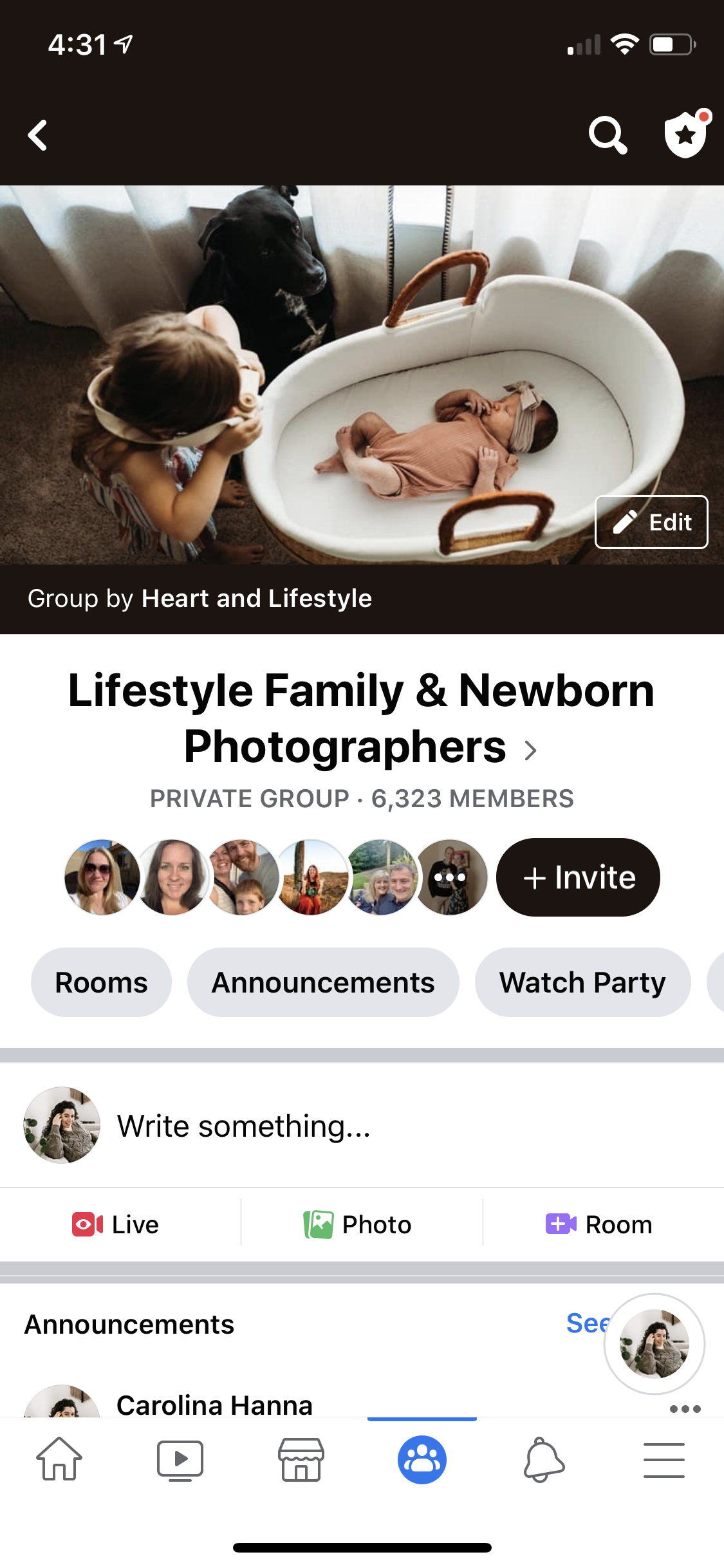Switch to the Home tab

[59, 1459]
